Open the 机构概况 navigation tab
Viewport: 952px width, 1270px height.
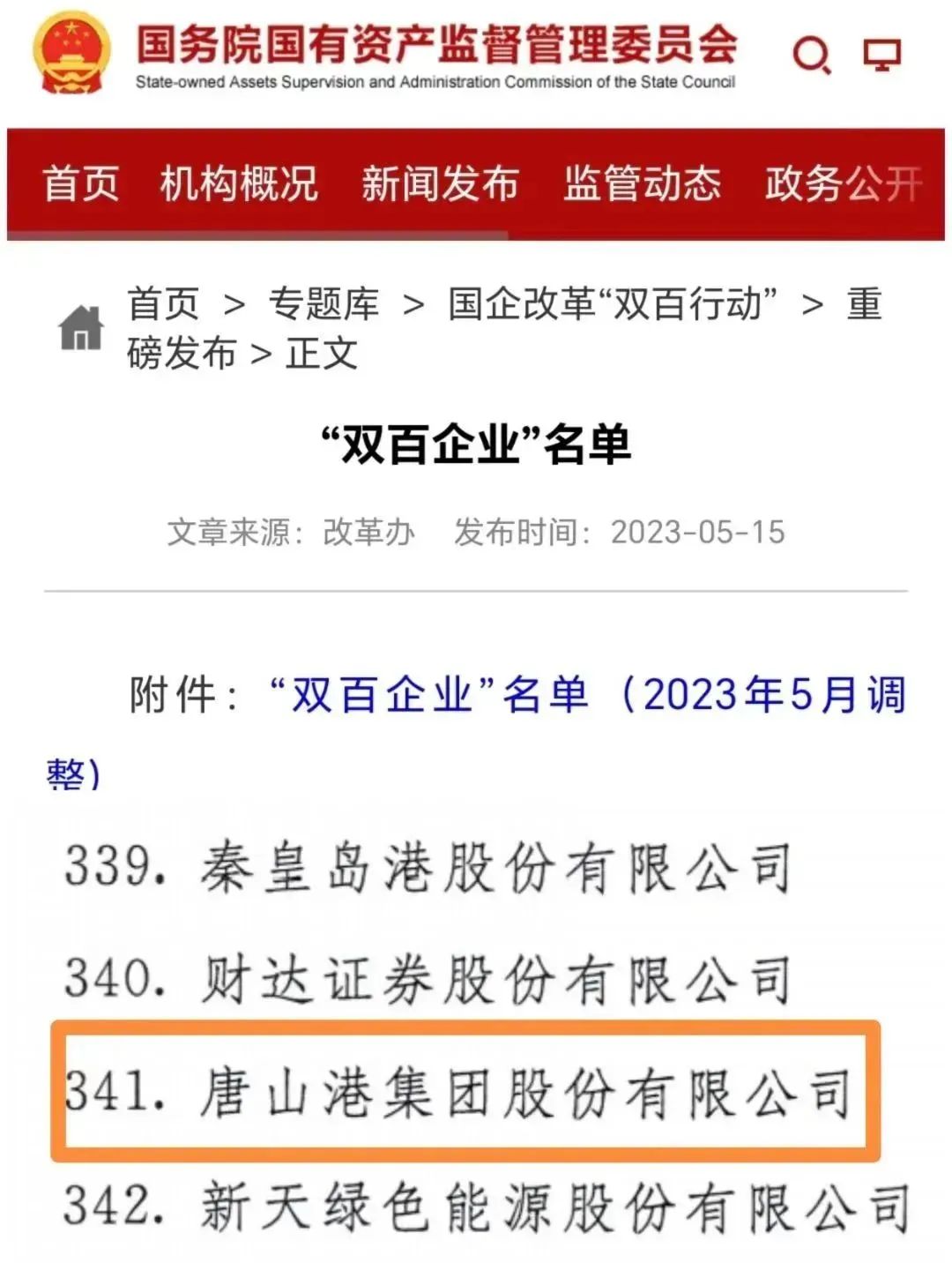click(239, 183)
